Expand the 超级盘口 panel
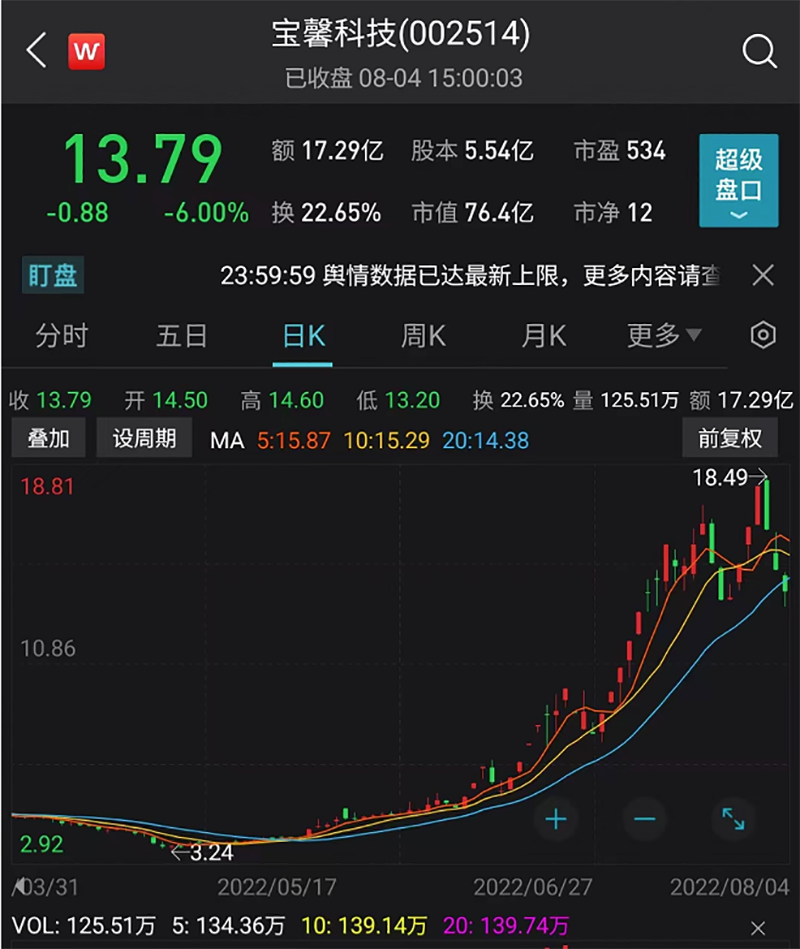 point(738,181)
